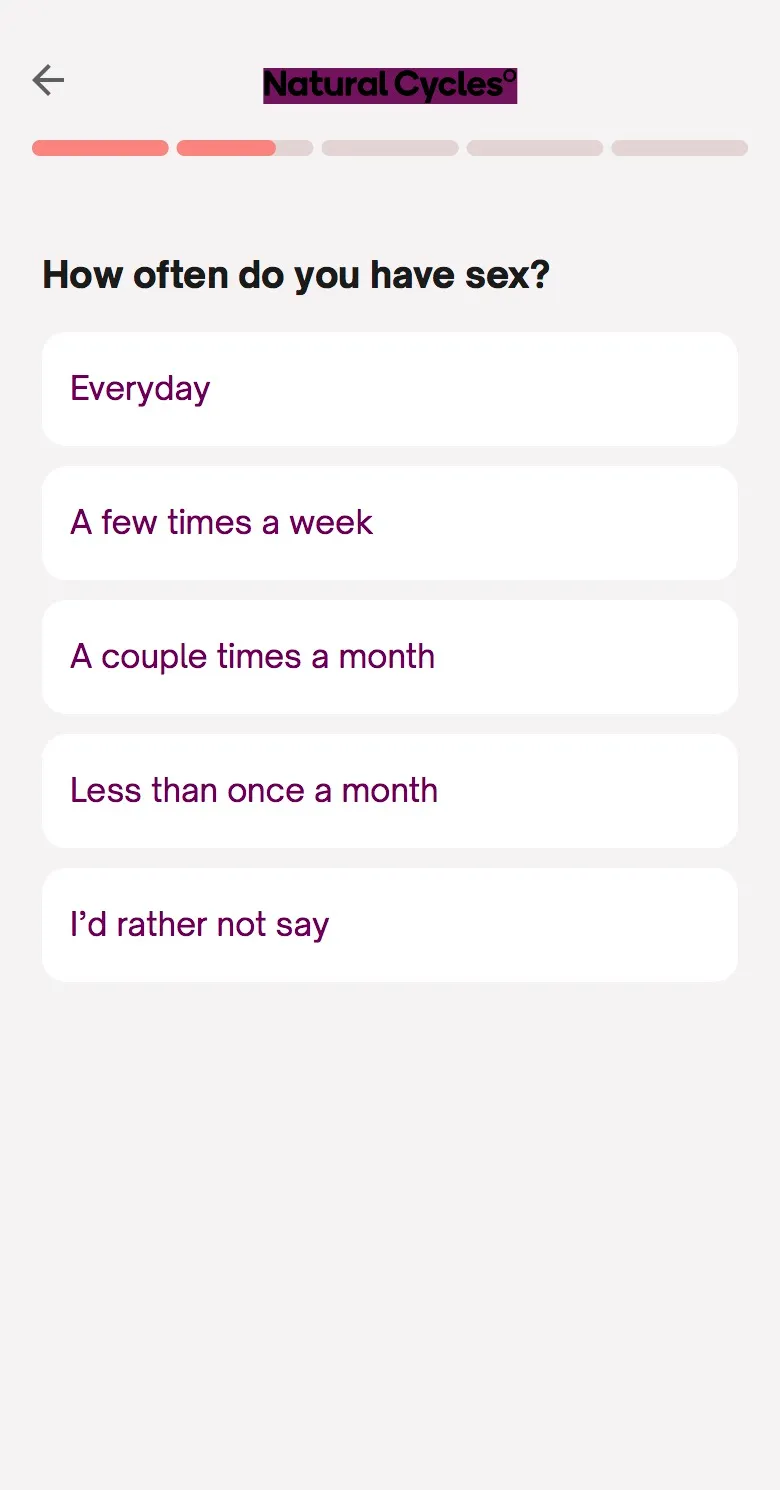Select Less than once a month
Image resolution: width=780 pixels, height=1490 pixels.
[390, 791]
